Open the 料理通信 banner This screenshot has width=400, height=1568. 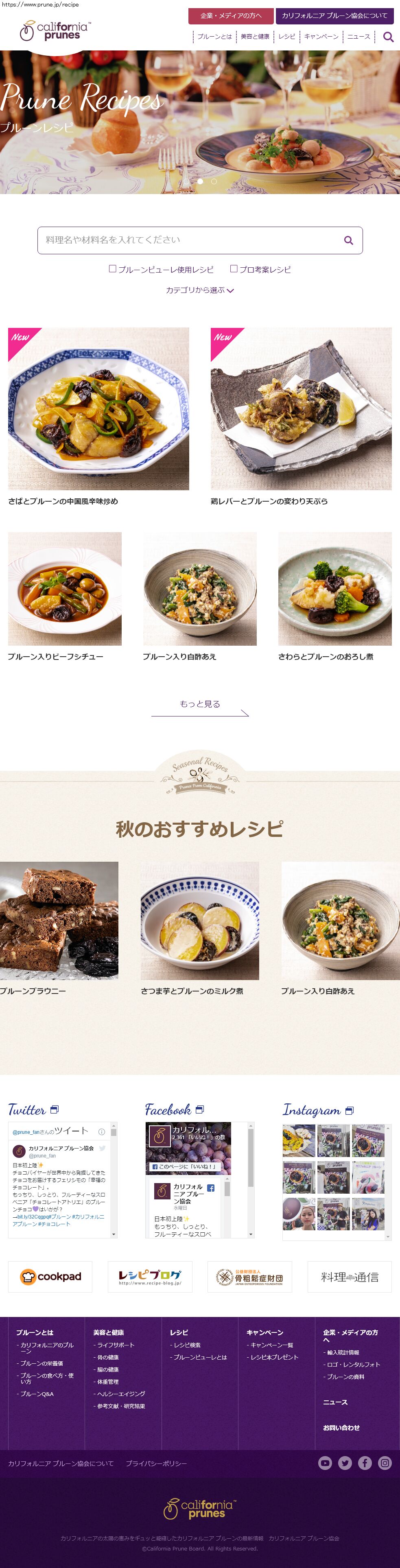click(350, 1276)
